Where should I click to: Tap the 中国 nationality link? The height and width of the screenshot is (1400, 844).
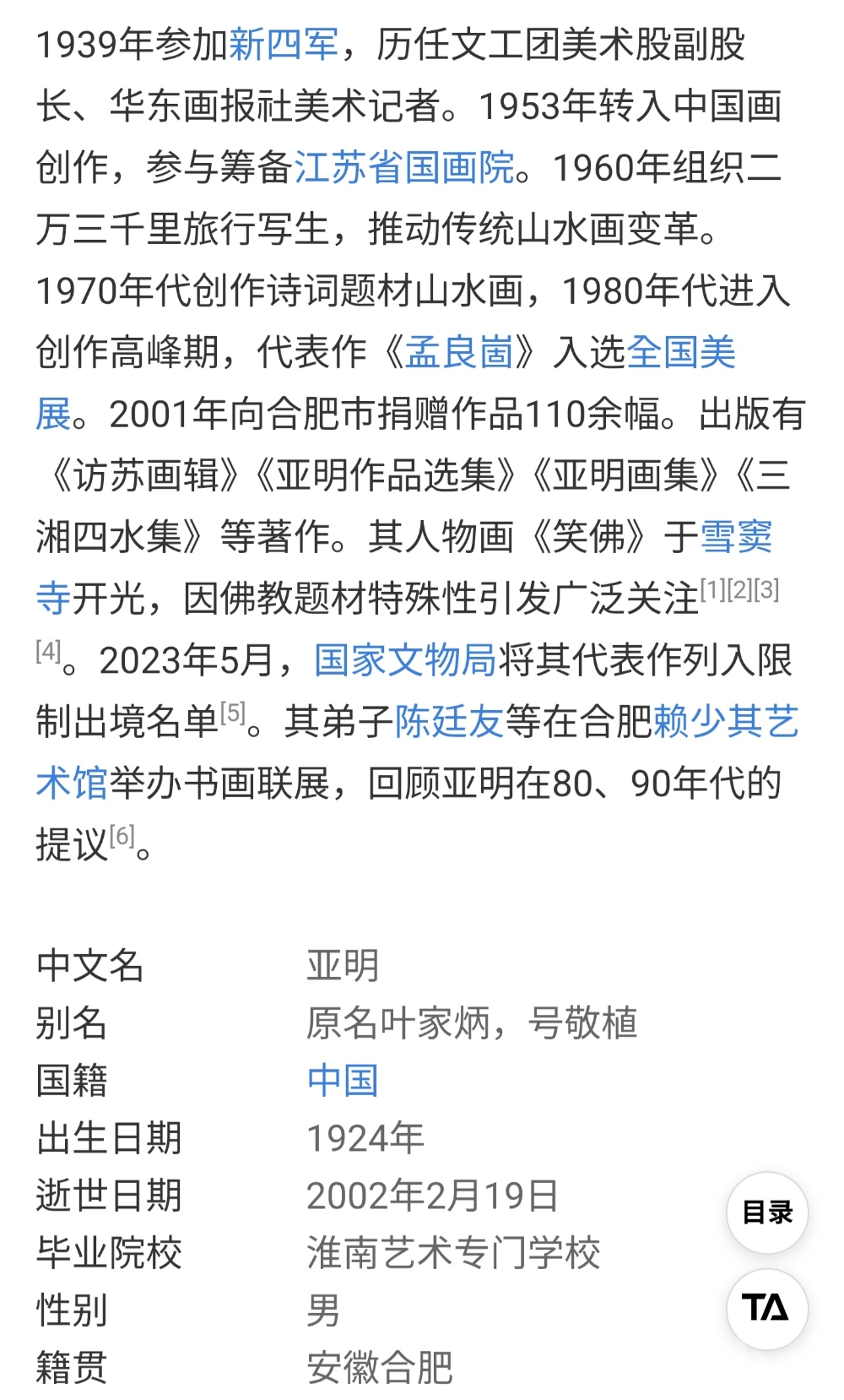[342, 1080]
